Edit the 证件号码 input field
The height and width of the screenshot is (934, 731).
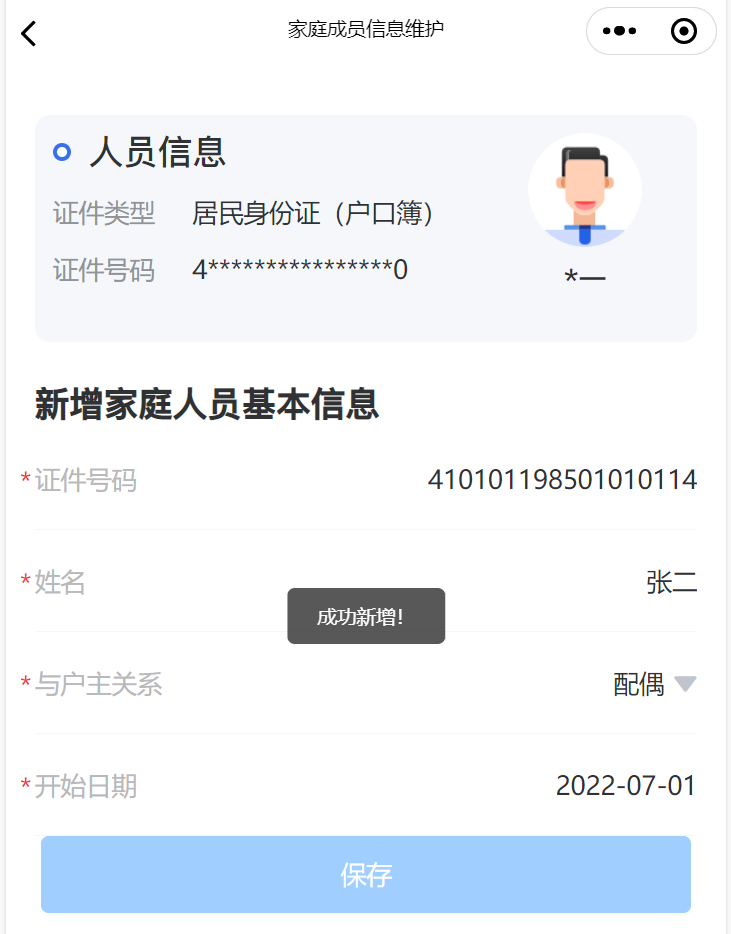pyautogui.click(x=561, y=480)
